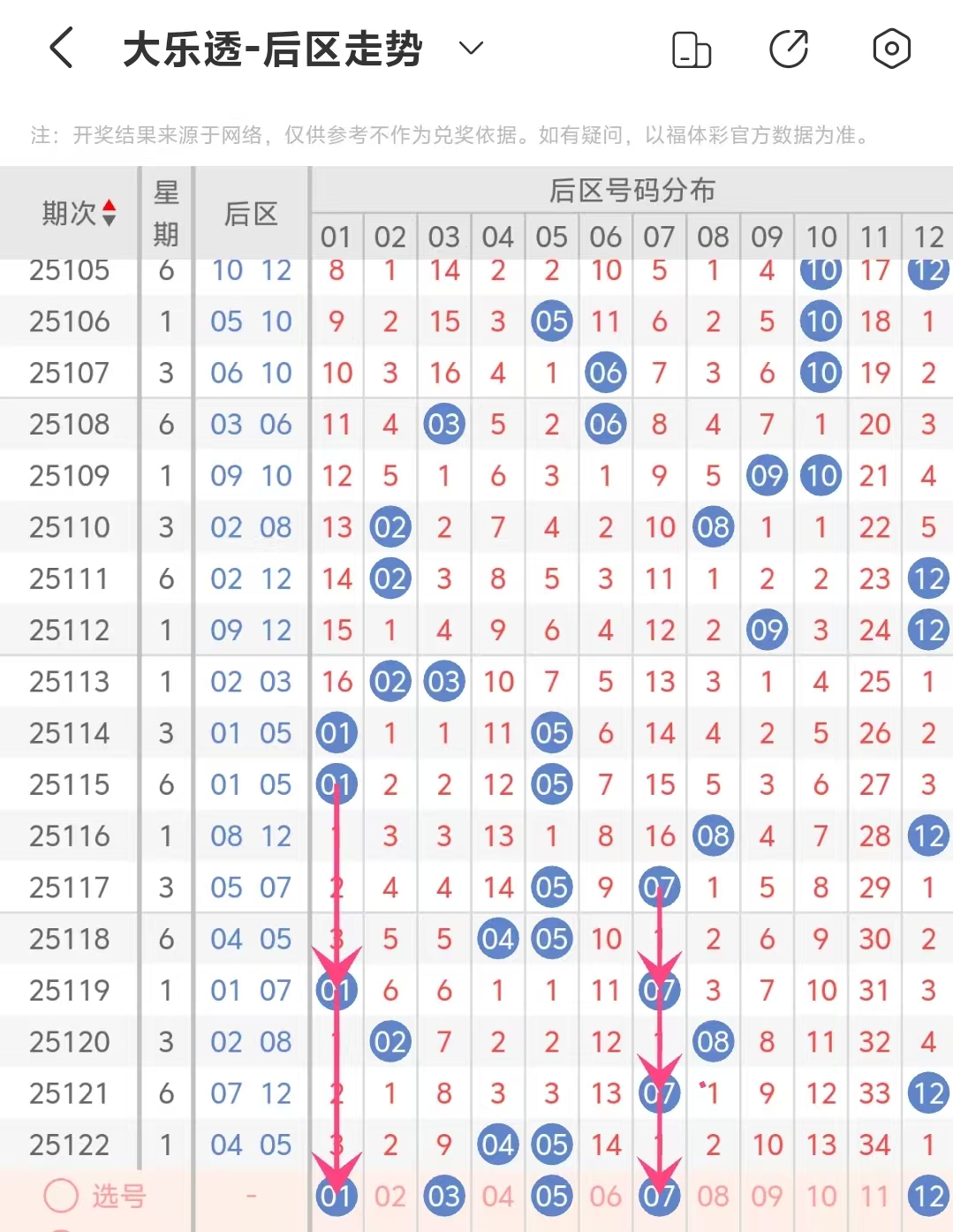Viewport: 953px width, 1232px height.
Task: Expand the 大乐透-后区走势 title dropdown
Action: 472,48
